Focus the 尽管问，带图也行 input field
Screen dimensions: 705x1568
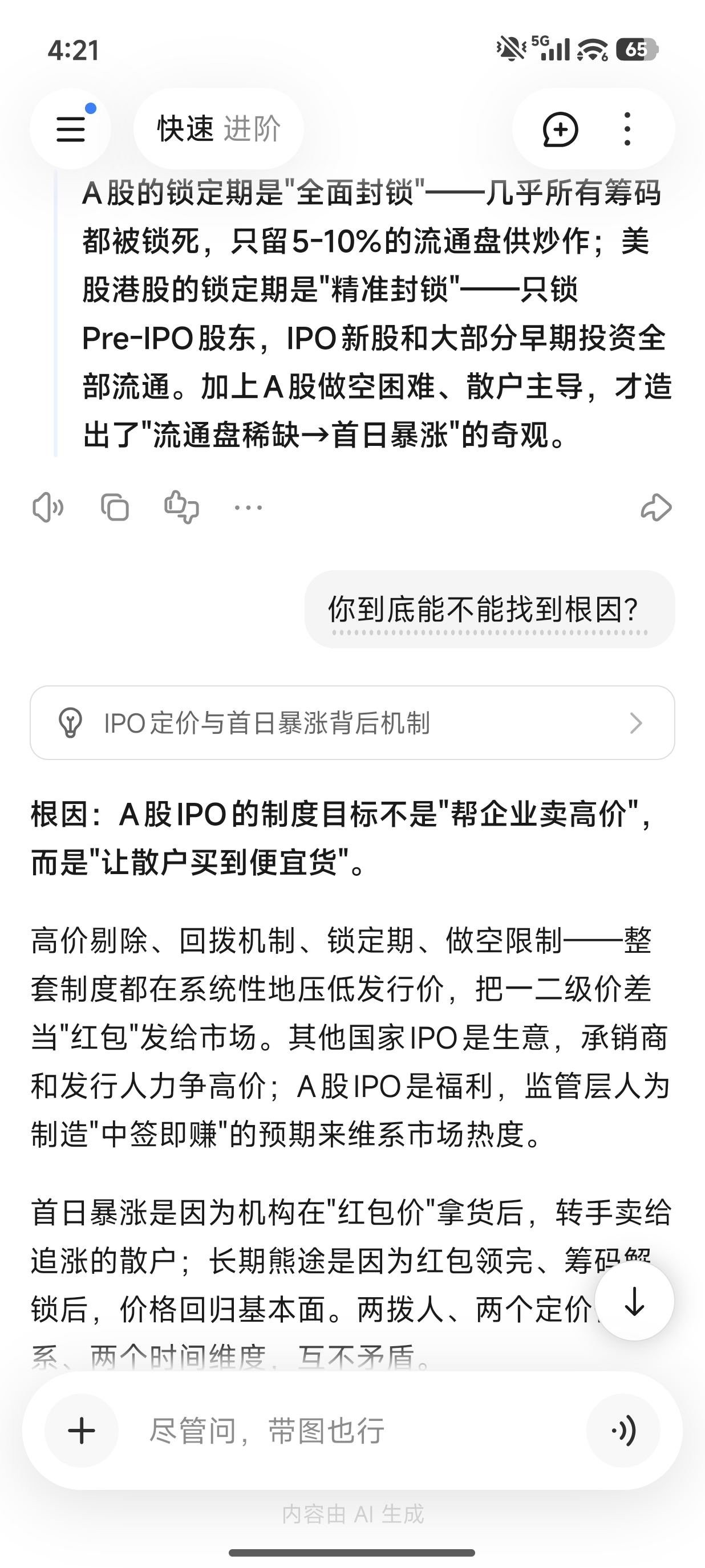353,1431
